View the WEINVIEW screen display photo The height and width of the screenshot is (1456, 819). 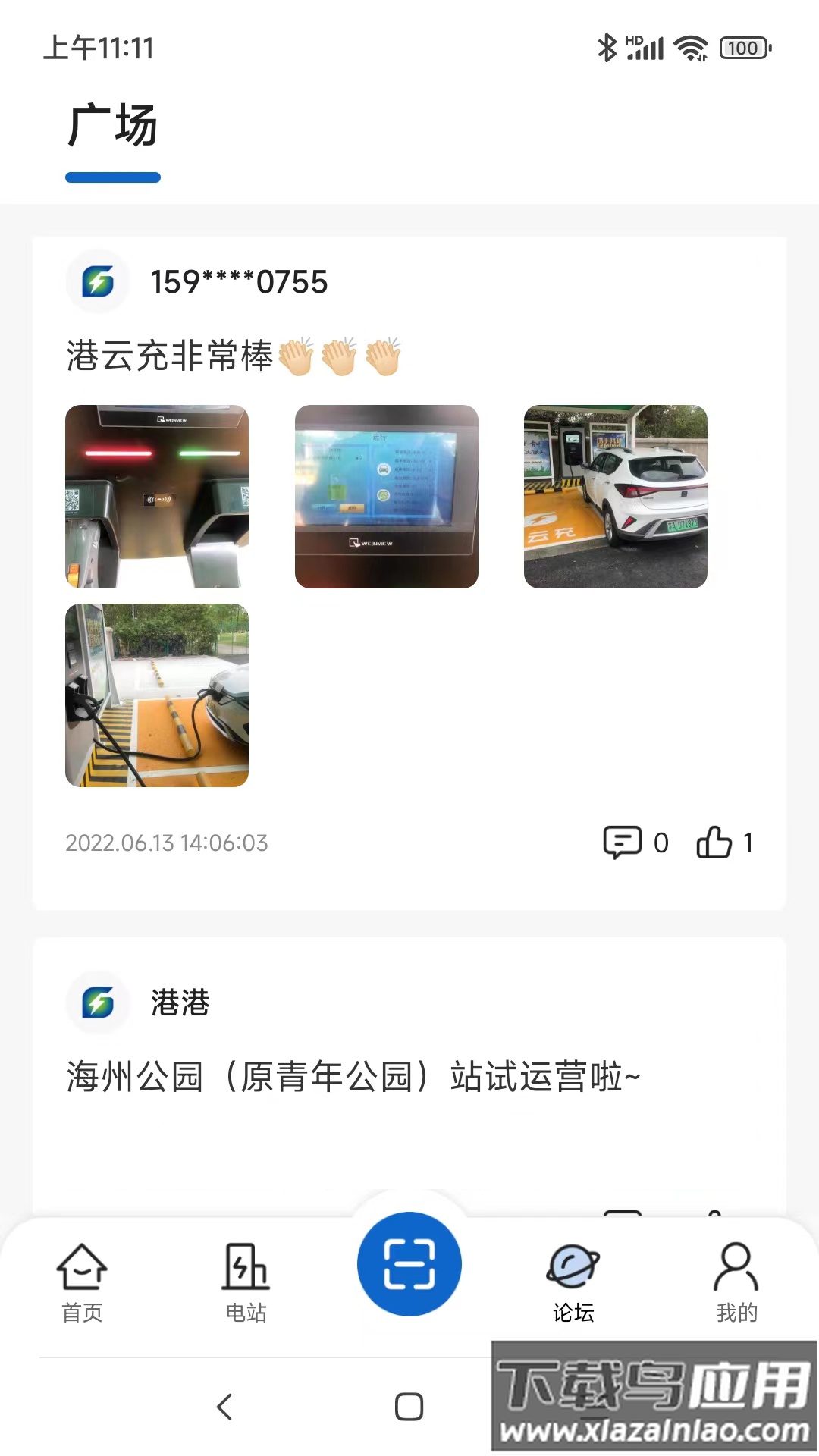coord(387,497)
